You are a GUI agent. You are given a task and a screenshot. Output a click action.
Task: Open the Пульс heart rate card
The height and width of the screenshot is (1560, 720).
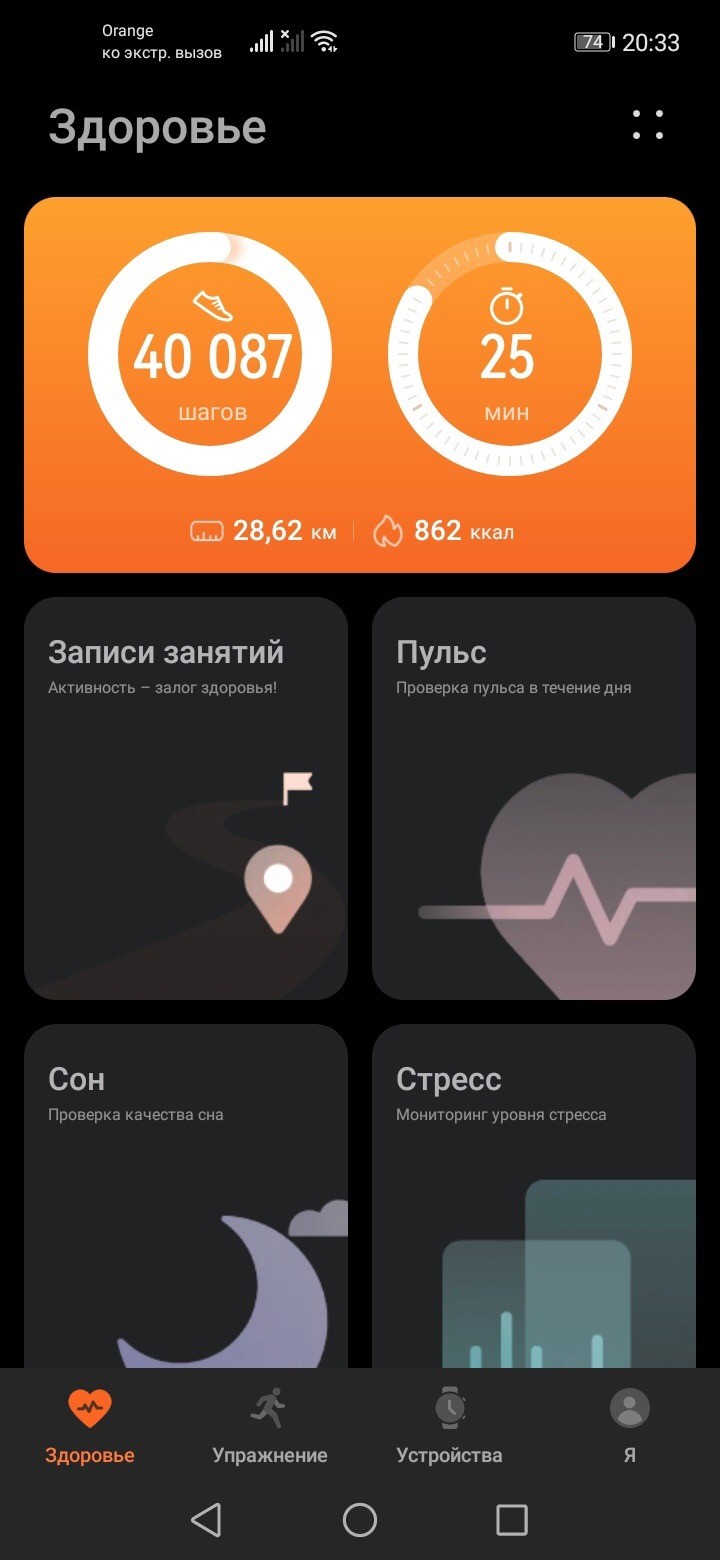(x=534, y=798)
